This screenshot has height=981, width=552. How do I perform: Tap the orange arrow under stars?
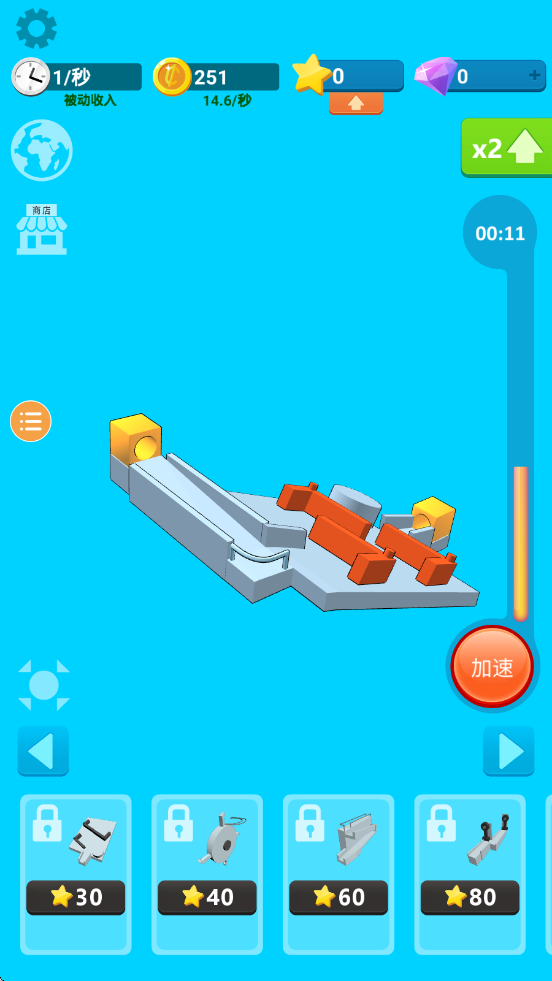(355, 104)
